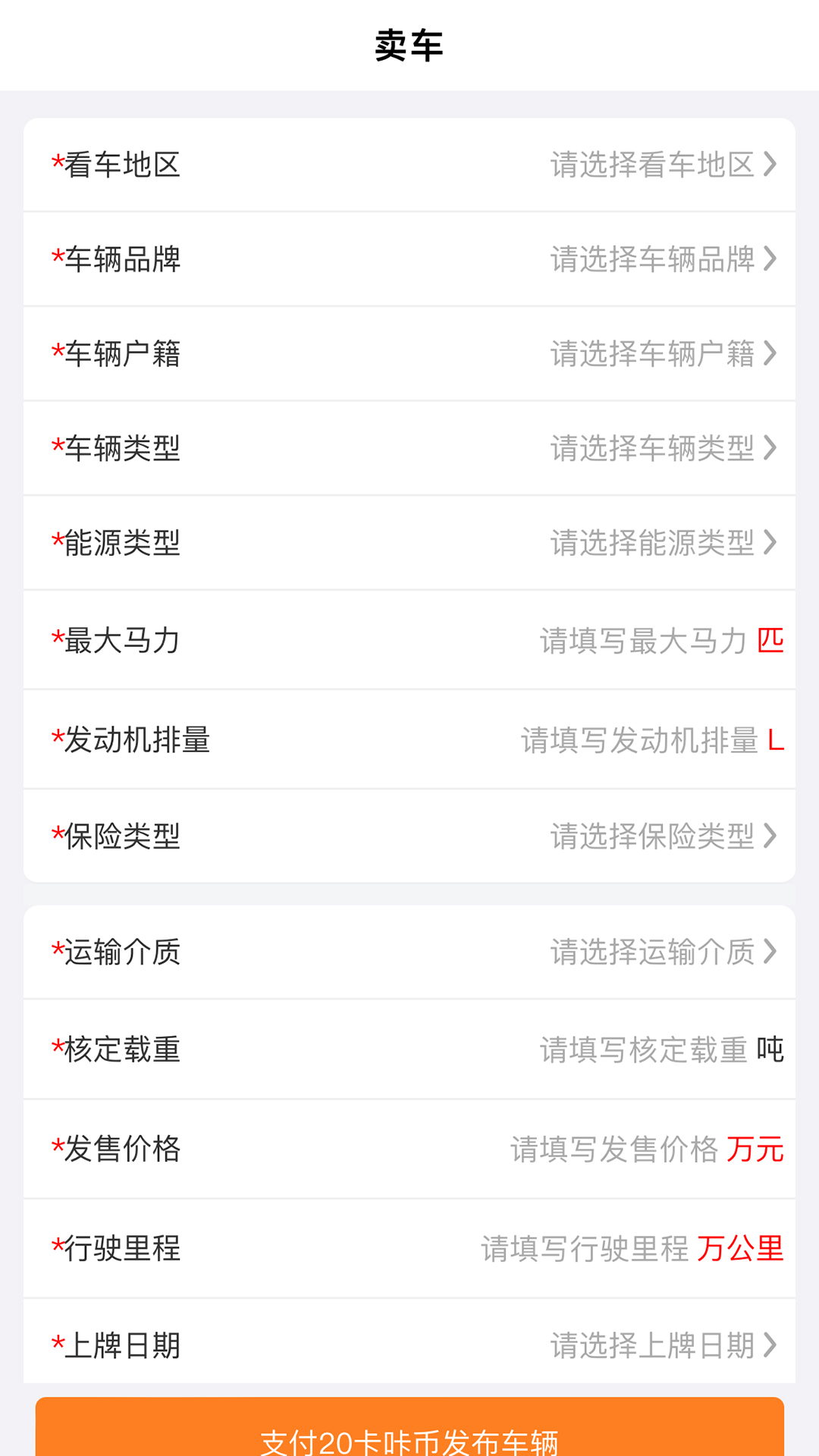Expand the 车辆户籍 selector

[x=409, y=353]
